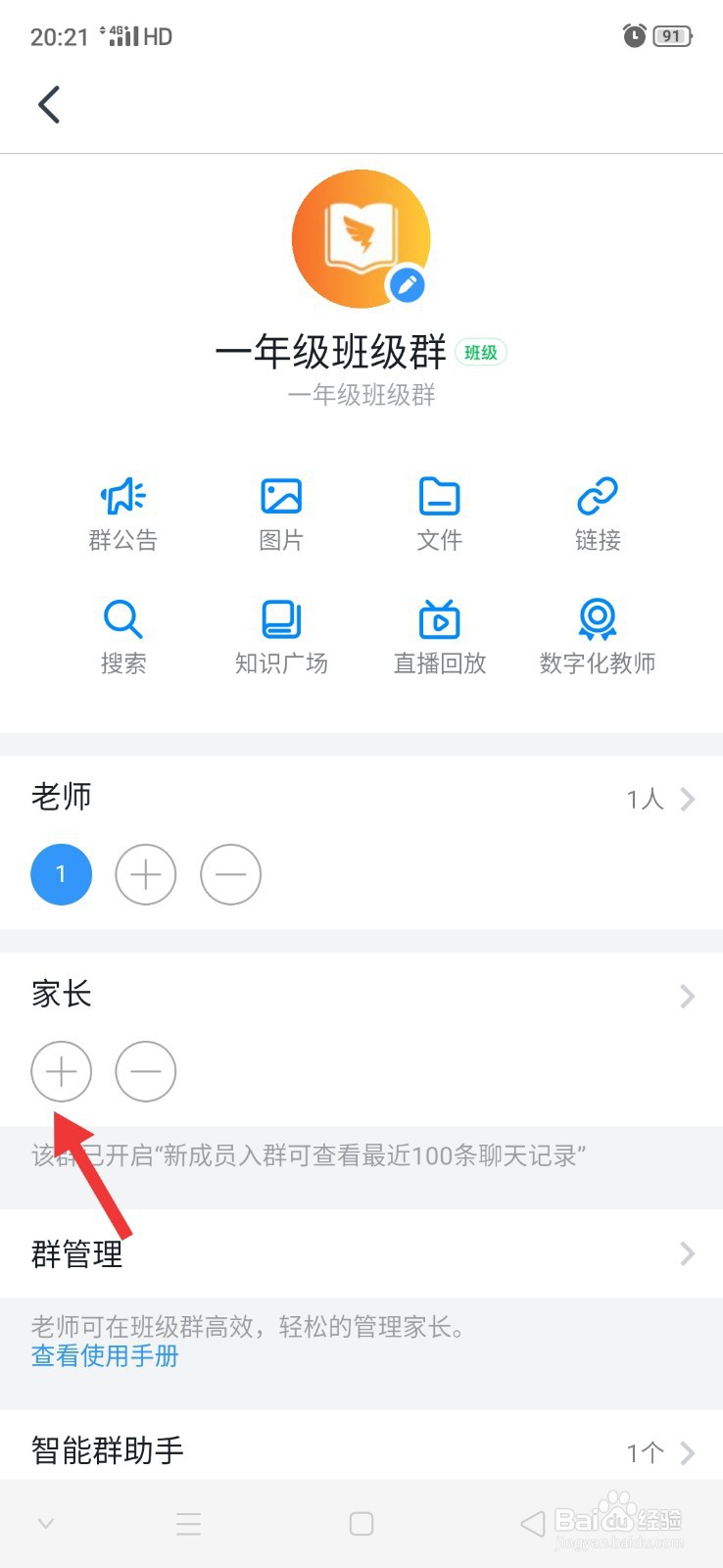This screenshot has width=723, height=1568.
Task: Tap the blue teacher avatar labeled 1
Action: (x=62, y=874)
